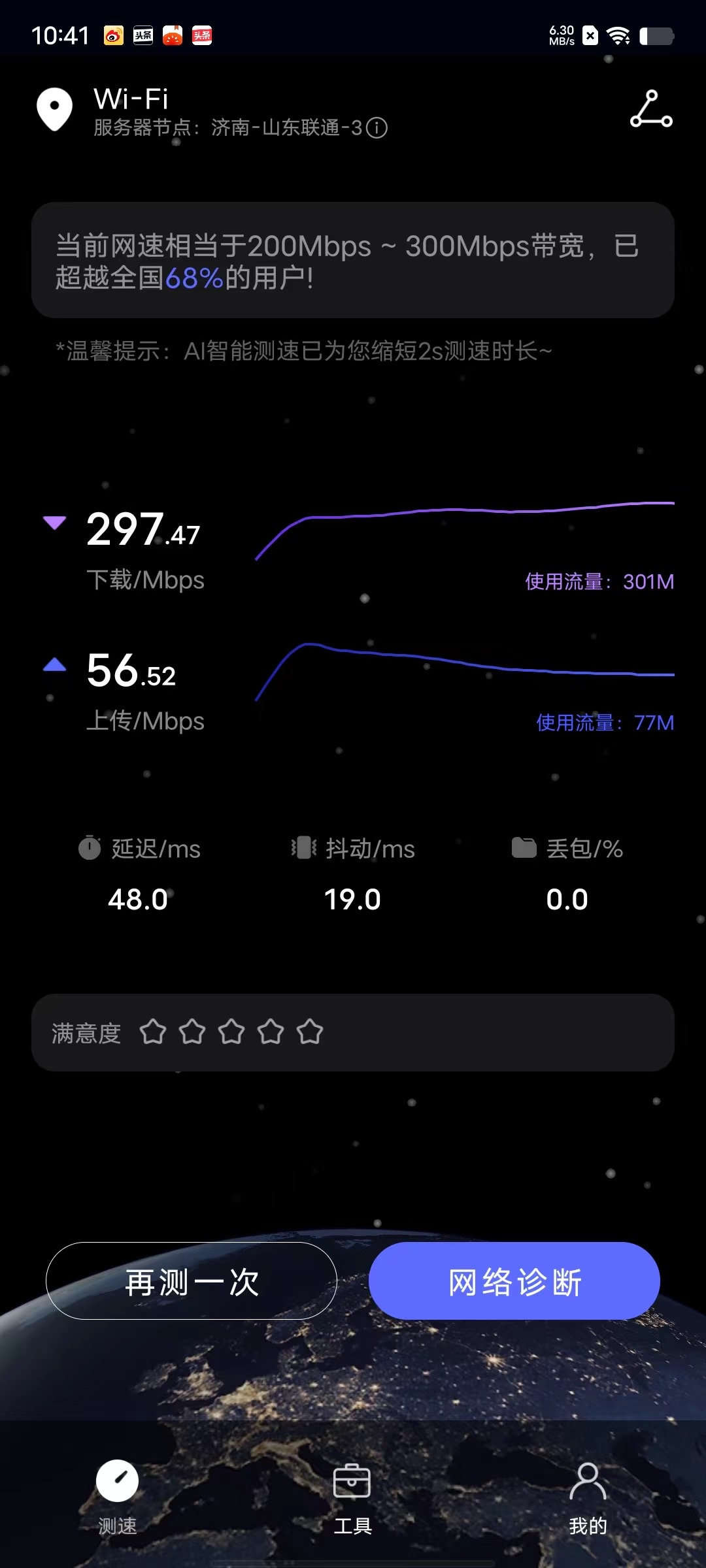Start 网络诊断 network diagnosis
706x1568 pixels.
(x=514, y=1281)
